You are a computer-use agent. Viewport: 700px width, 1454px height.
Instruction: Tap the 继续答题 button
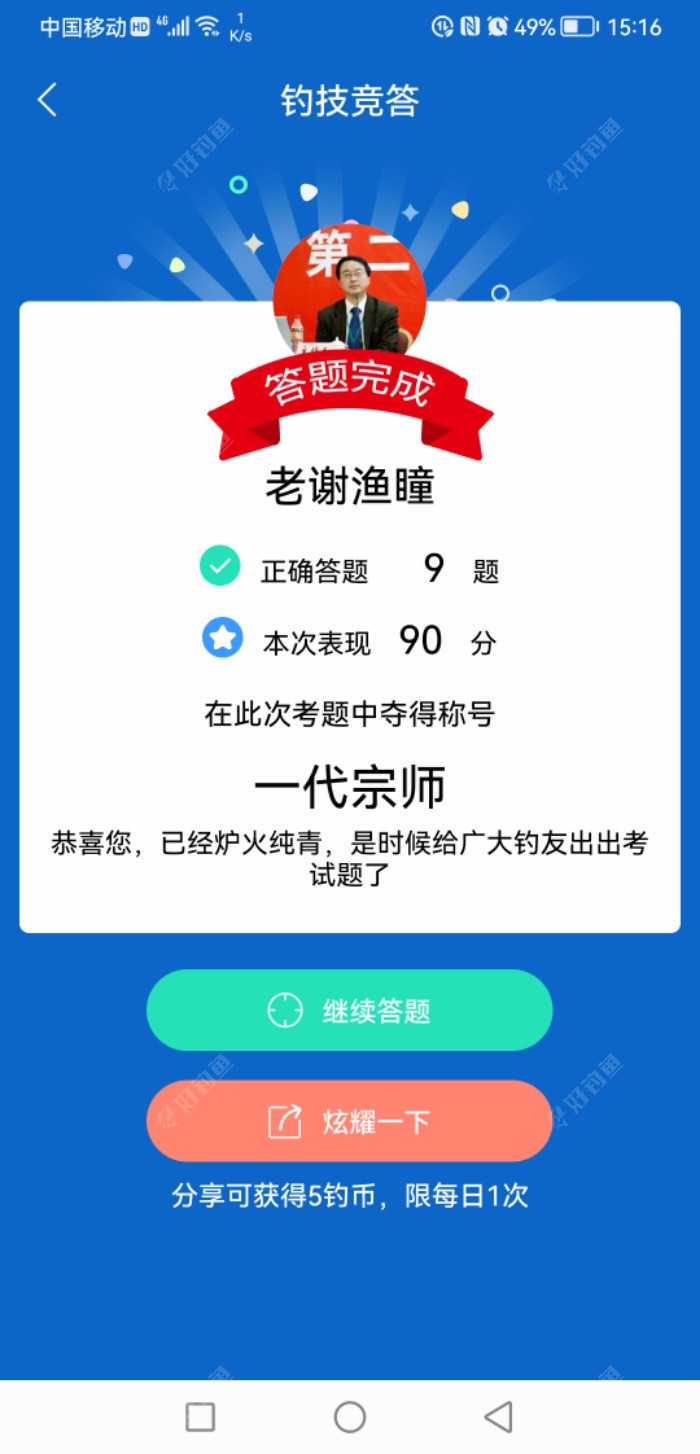coord(349,1011)
